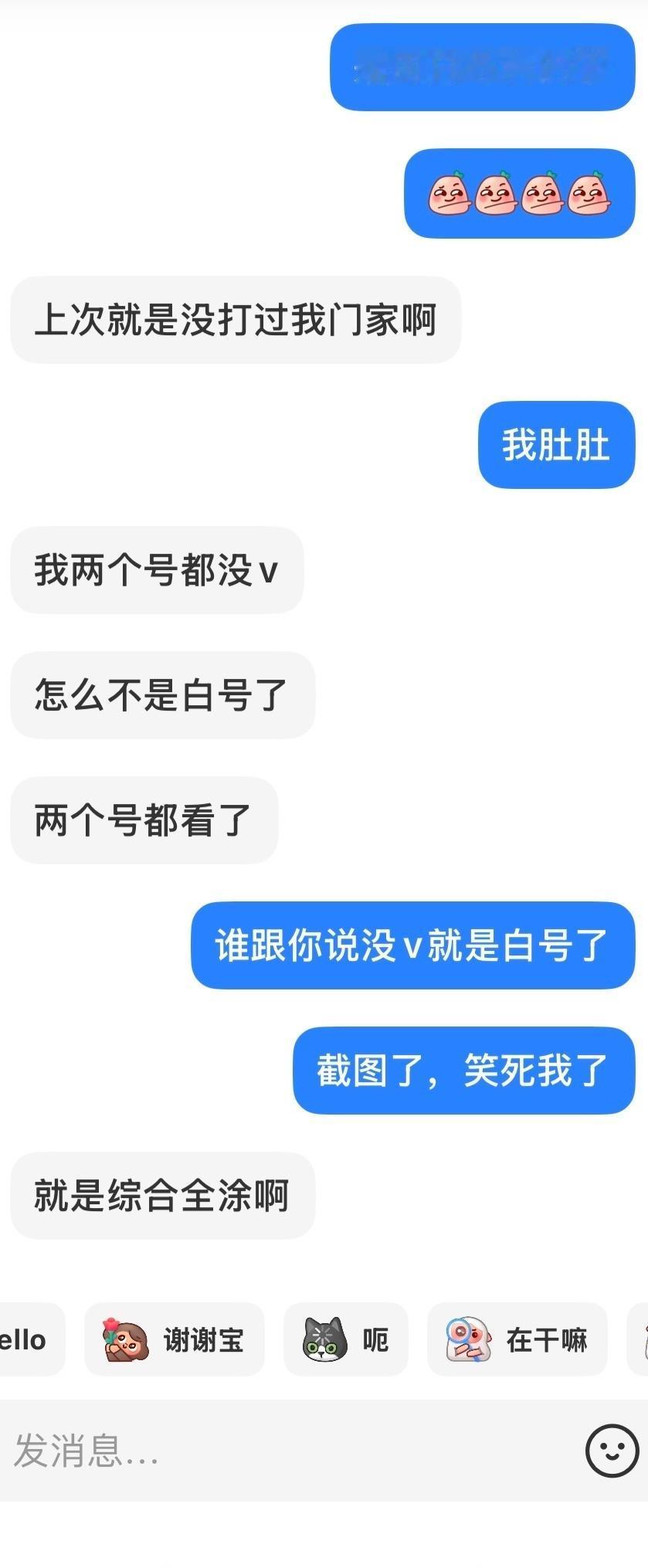Click the blurred blue message at the top
648x1568 pixels.
[x=483, y=67]
